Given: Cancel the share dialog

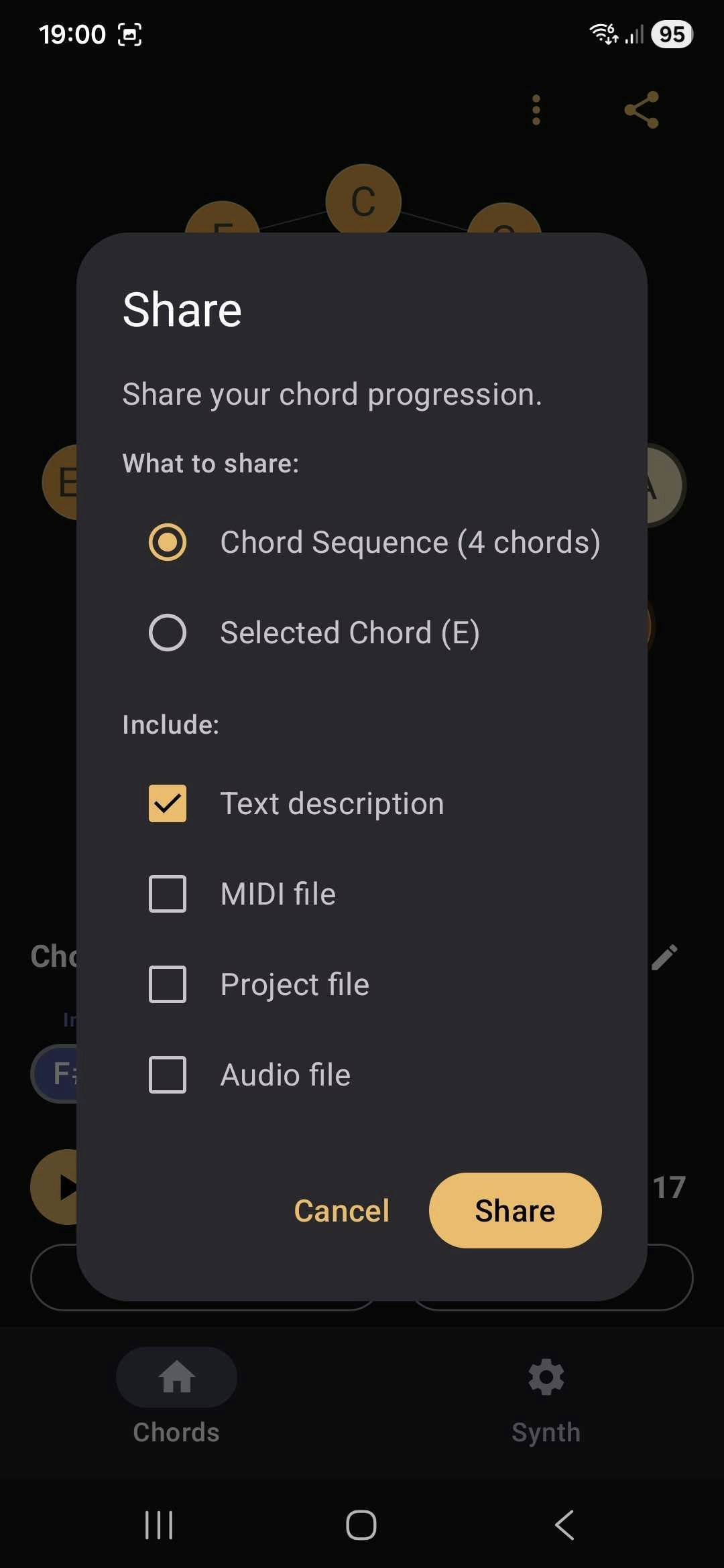Looking at the screenshot, I should 342,1211.
